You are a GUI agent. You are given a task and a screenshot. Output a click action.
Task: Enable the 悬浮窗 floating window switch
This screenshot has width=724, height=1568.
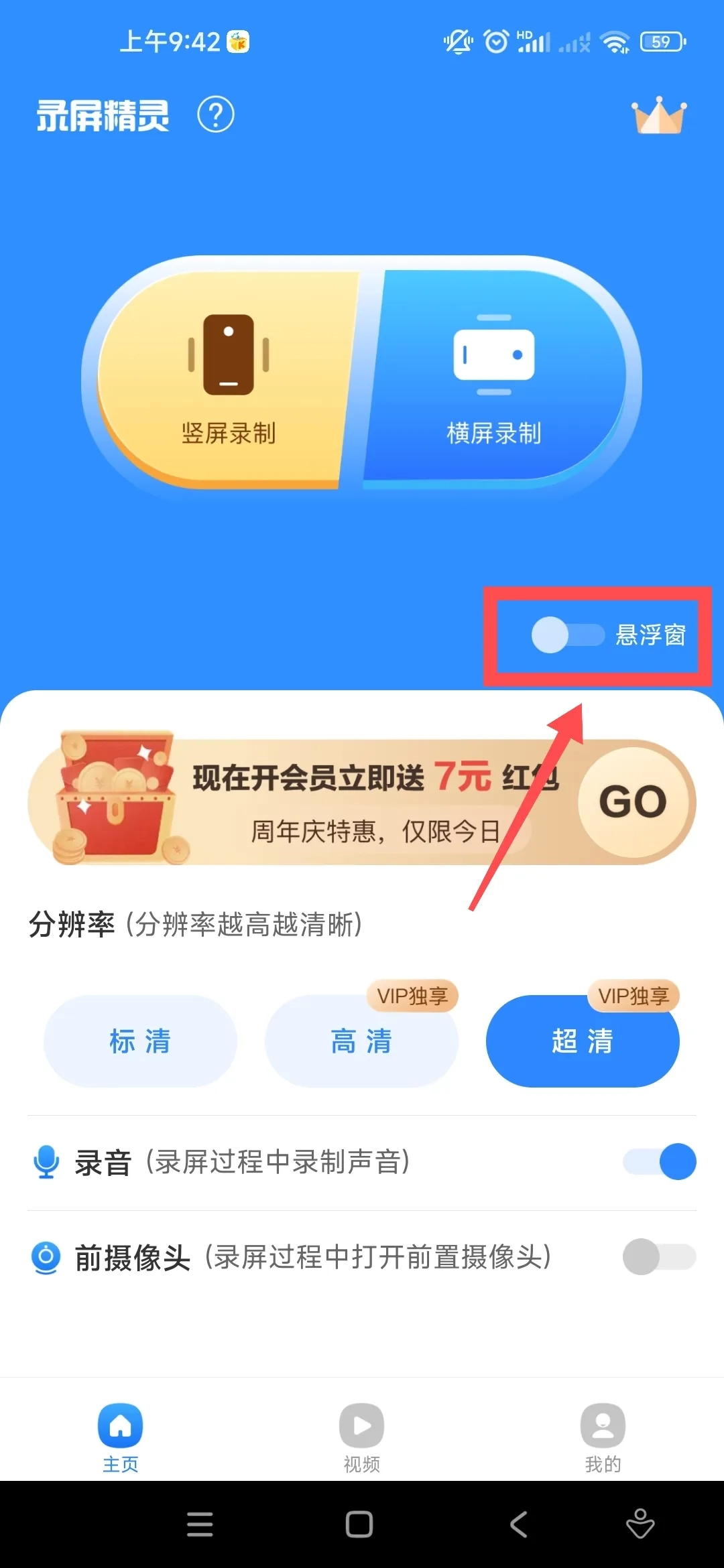[x=568, y=635]
